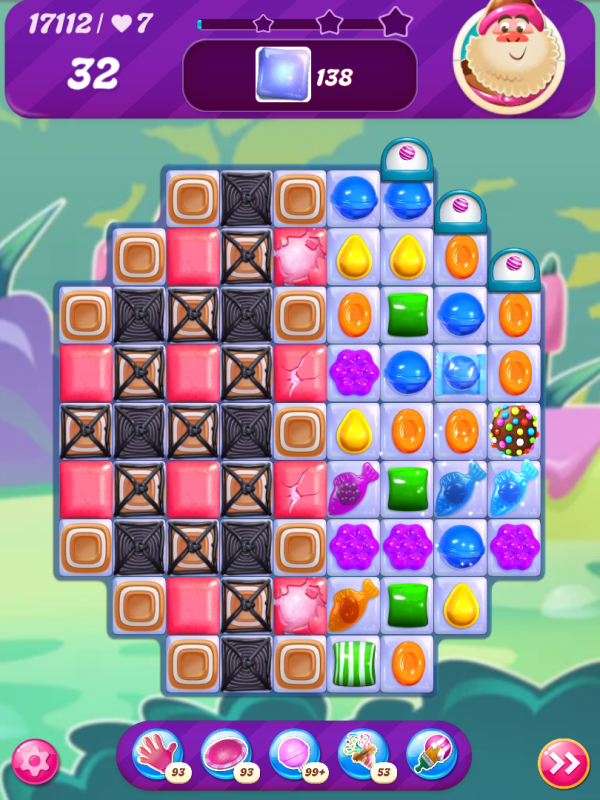The width and height of the screenshot is (600, 800).
Task: Tap the color bomb candy
Action: click(x=514, y=430)
